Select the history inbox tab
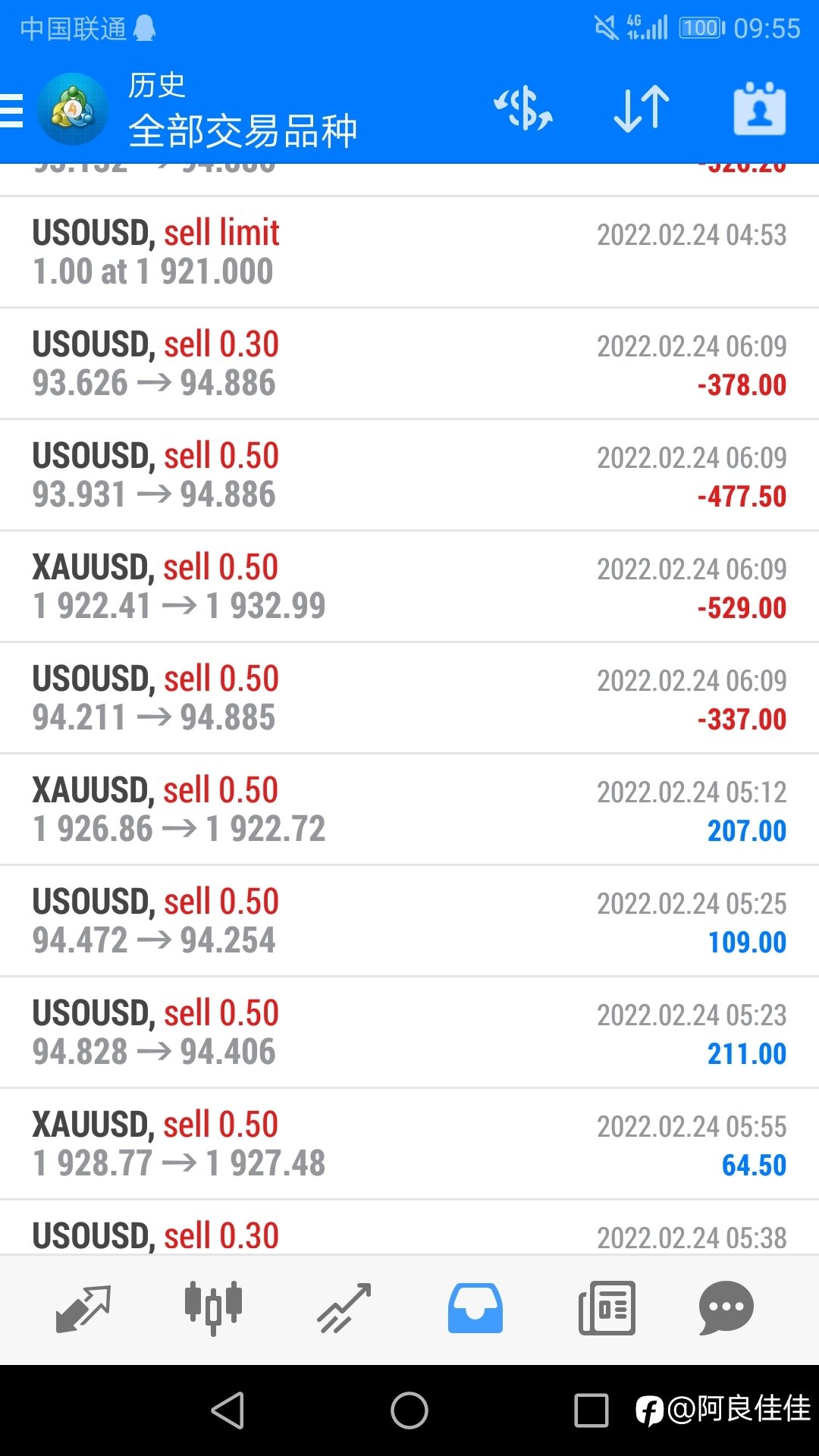Viewport: 819px width, 1456px height. pyautogui.click(x=475, y=1308)
